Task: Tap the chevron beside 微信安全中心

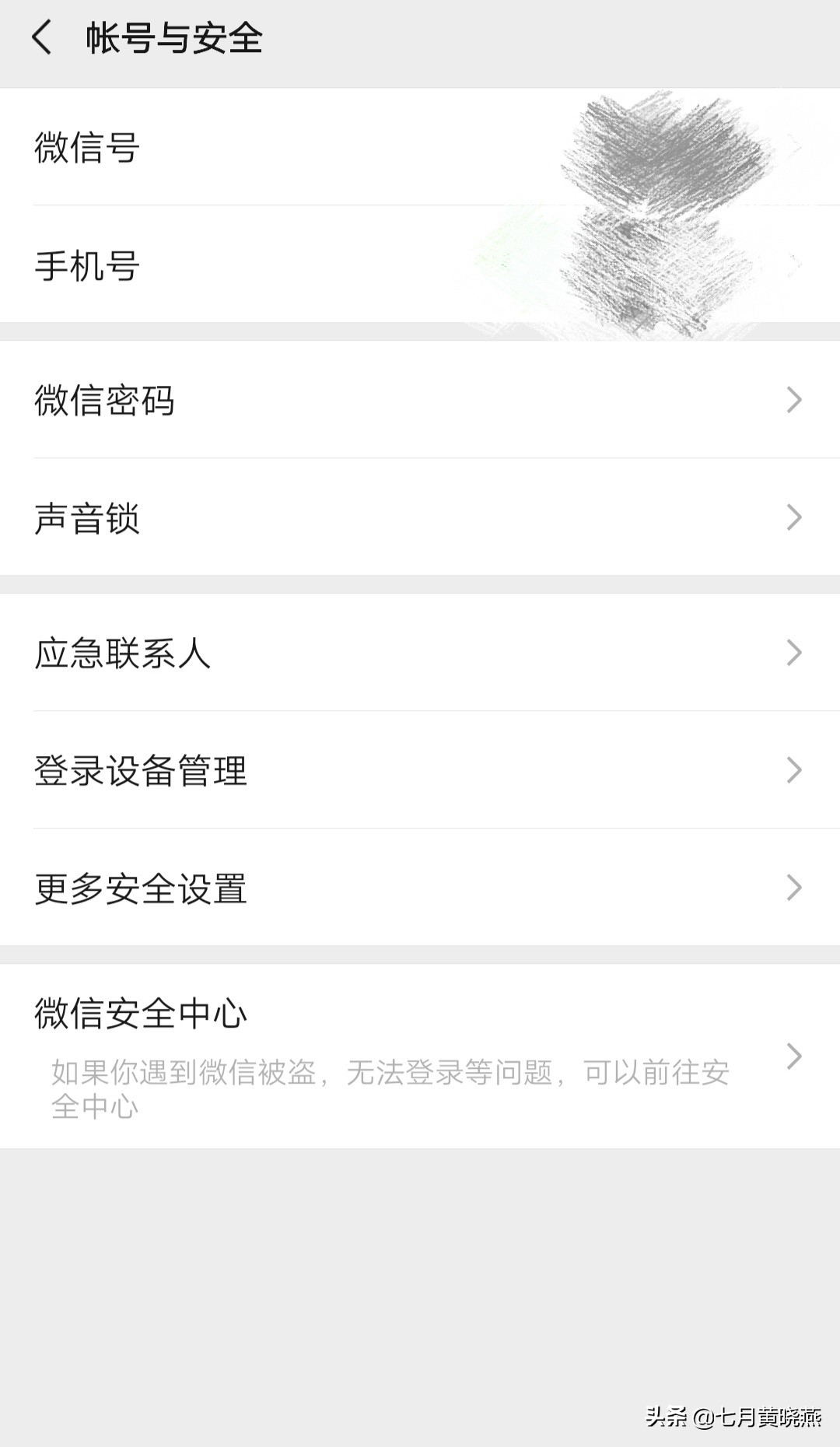Action: 795,1056
